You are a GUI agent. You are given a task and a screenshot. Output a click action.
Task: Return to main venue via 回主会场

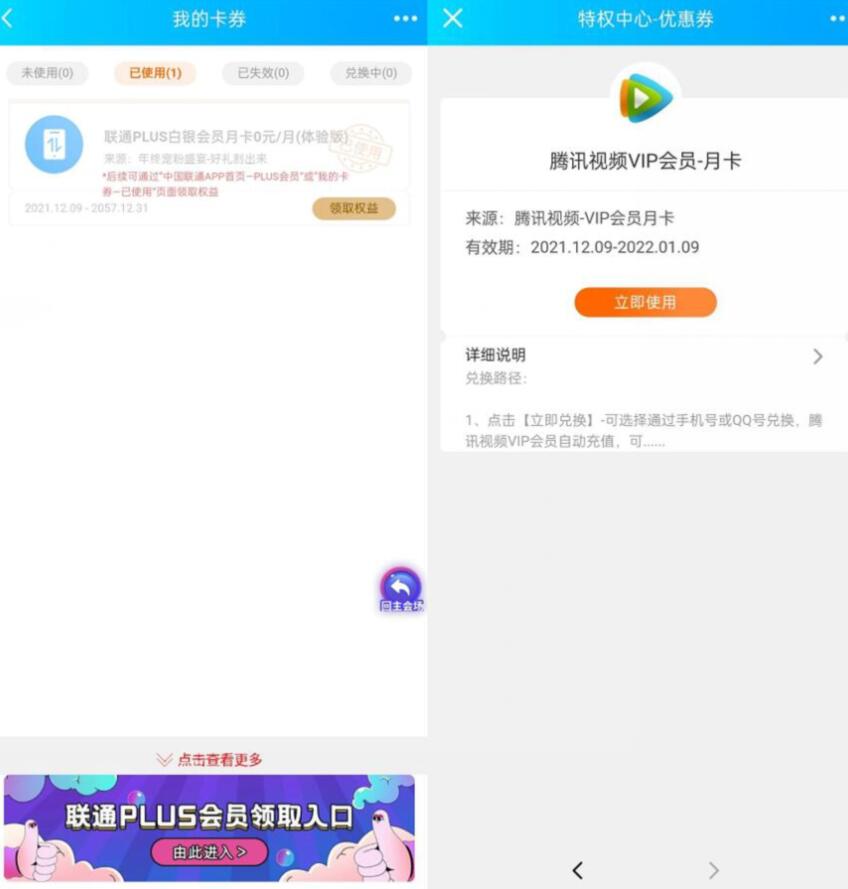point(401,589)
